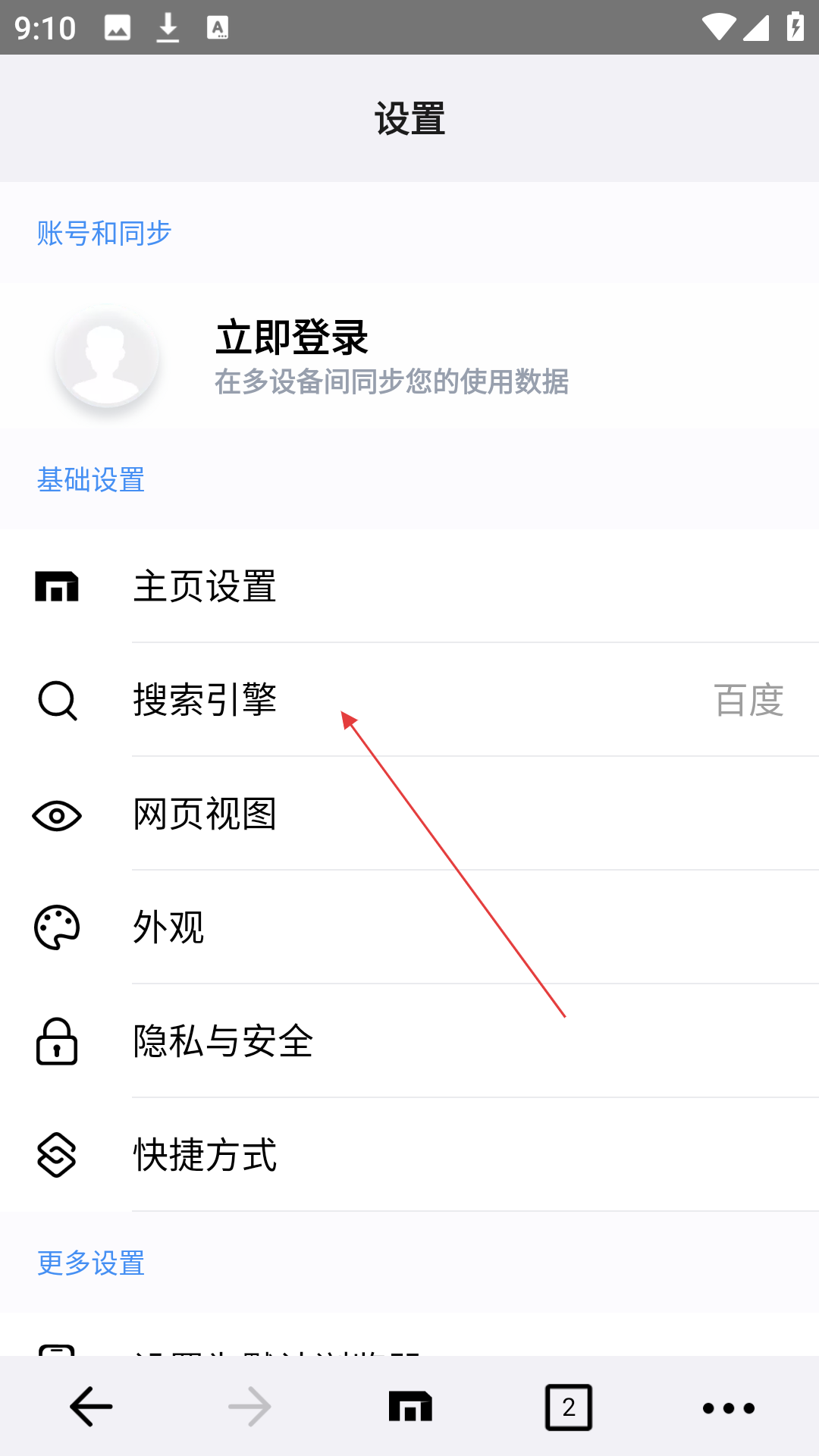
Task: Open the three-dot more menu
Action: pyautogui.click(x=729, y=1408)
